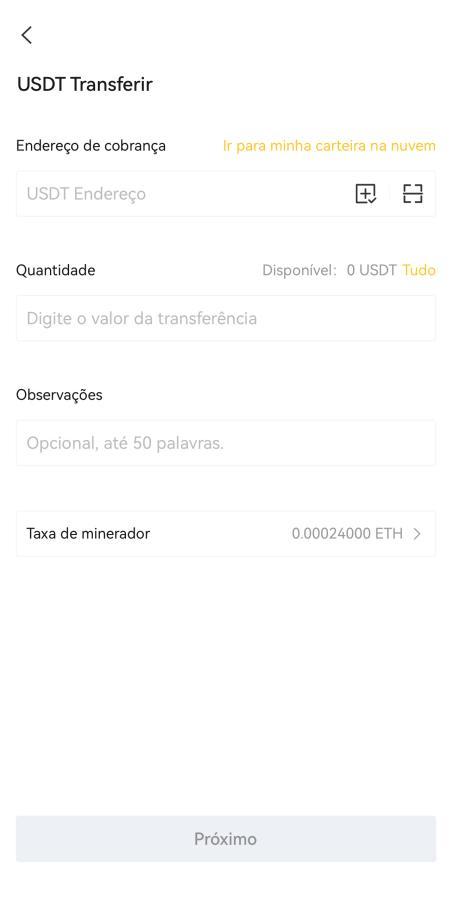The height and width of the screenshot is (923, 452).
Task: Tap the transfer amount field under Quantidade
Action: (226, 318)
